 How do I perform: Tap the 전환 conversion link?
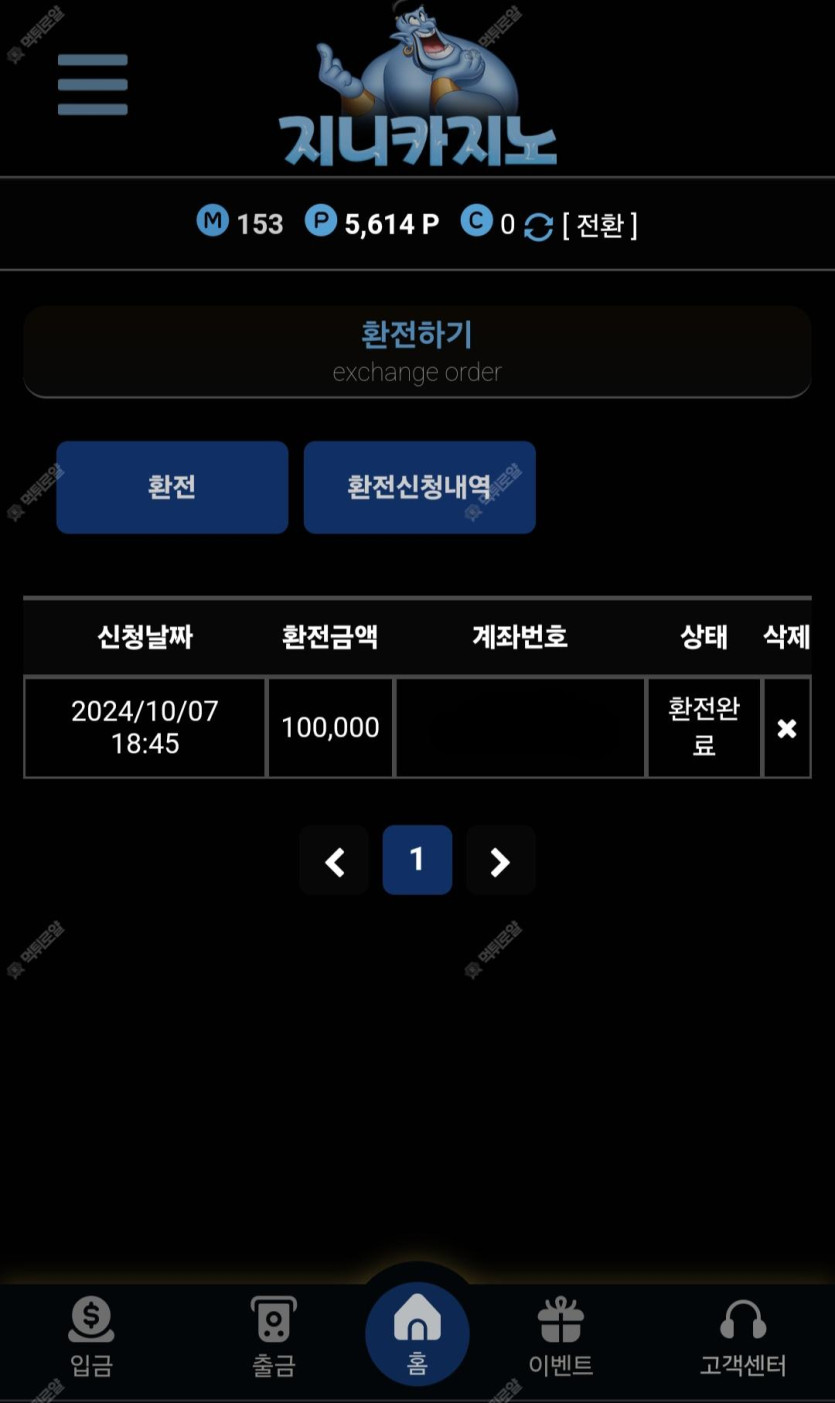point(600,225)
